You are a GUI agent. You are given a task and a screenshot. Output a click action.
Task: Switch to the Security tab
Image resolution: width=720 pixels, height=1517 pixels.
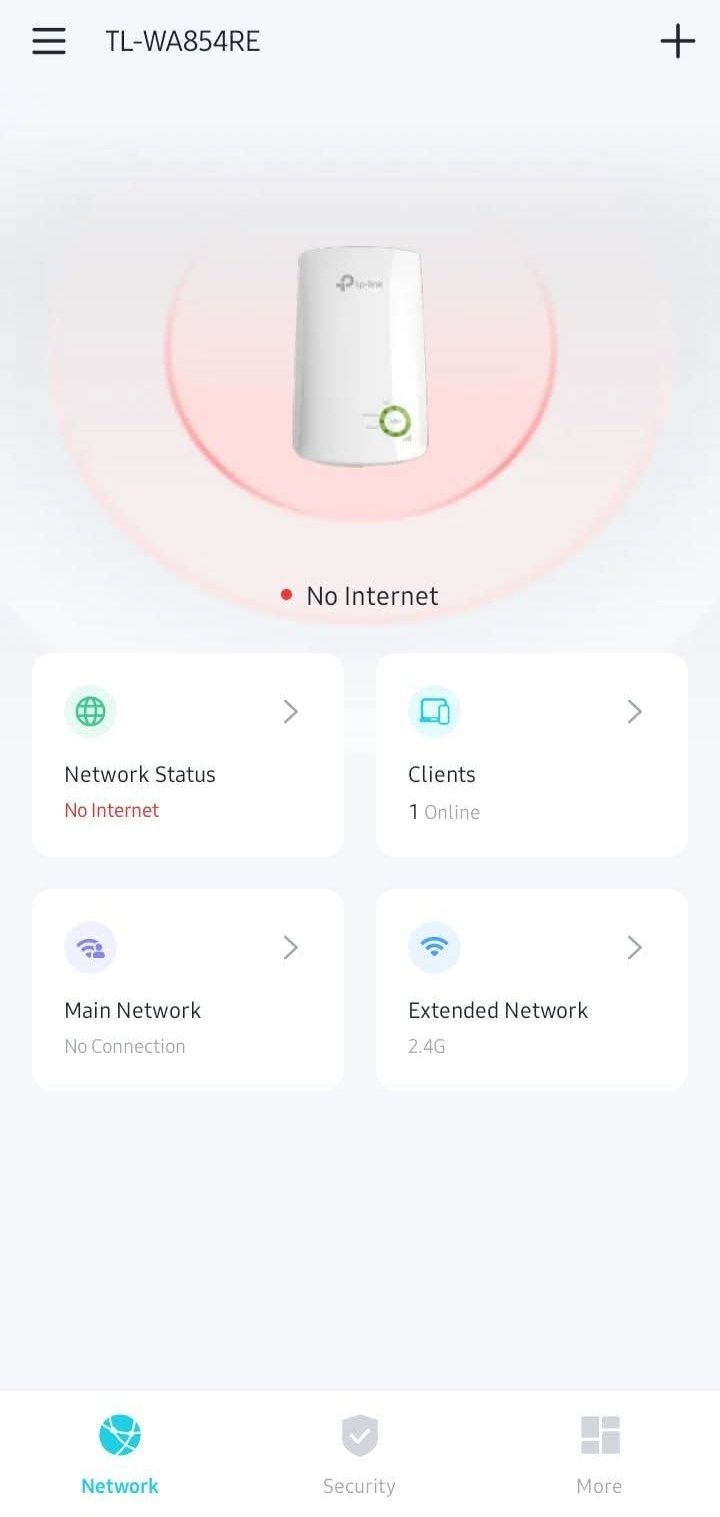(359, 1454)
